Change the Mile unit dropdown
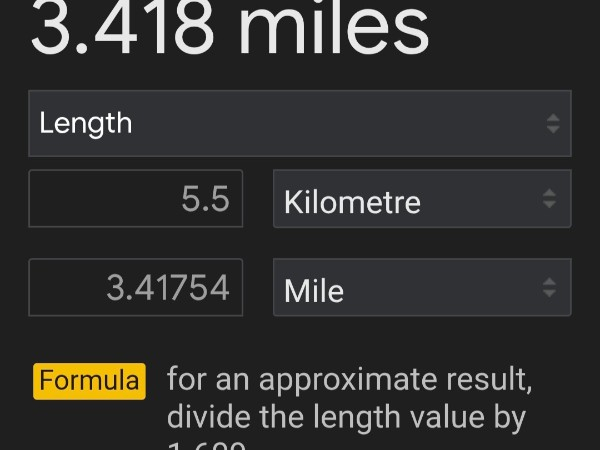The width and height of the screenshot is (600, 450). (421, 288)
